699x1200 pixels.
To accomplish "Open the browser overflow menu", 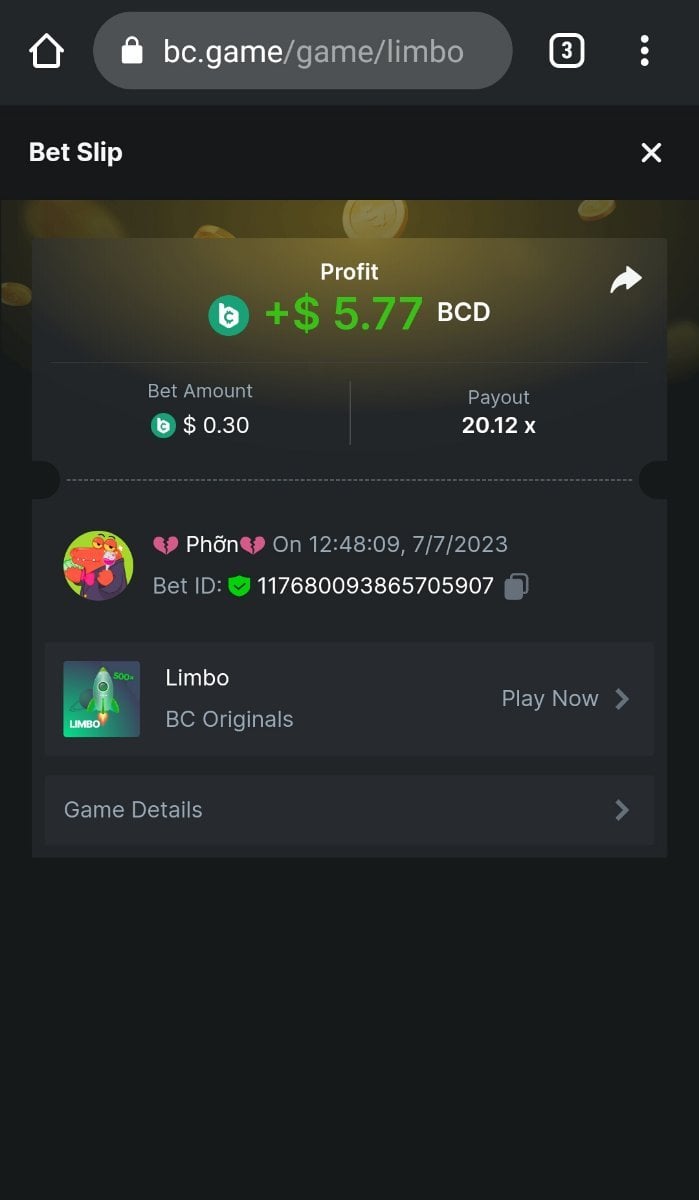I will coord(644,50).
